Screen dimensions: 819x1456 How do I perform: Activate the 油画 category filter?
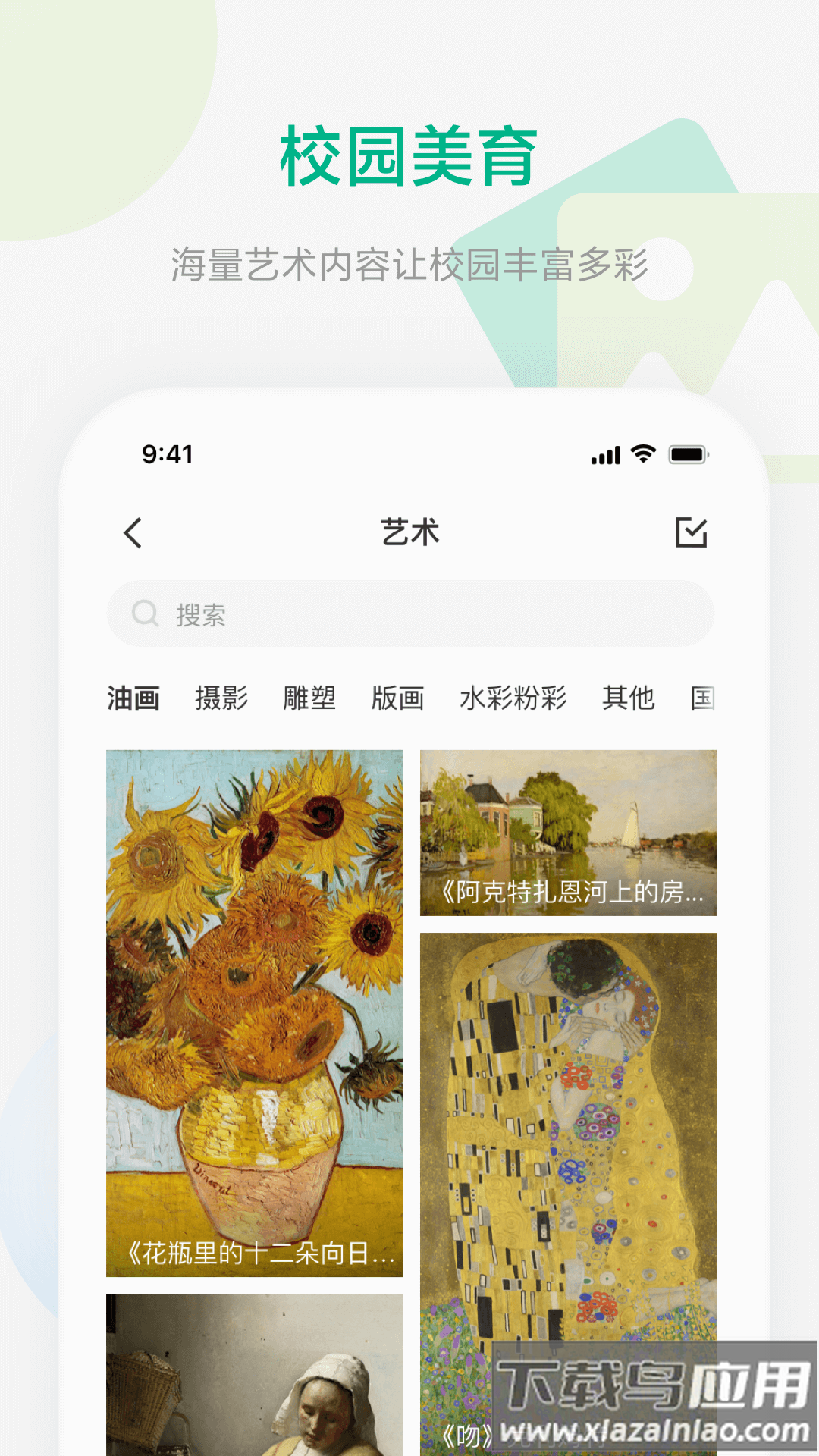click(x=133, y=698)
